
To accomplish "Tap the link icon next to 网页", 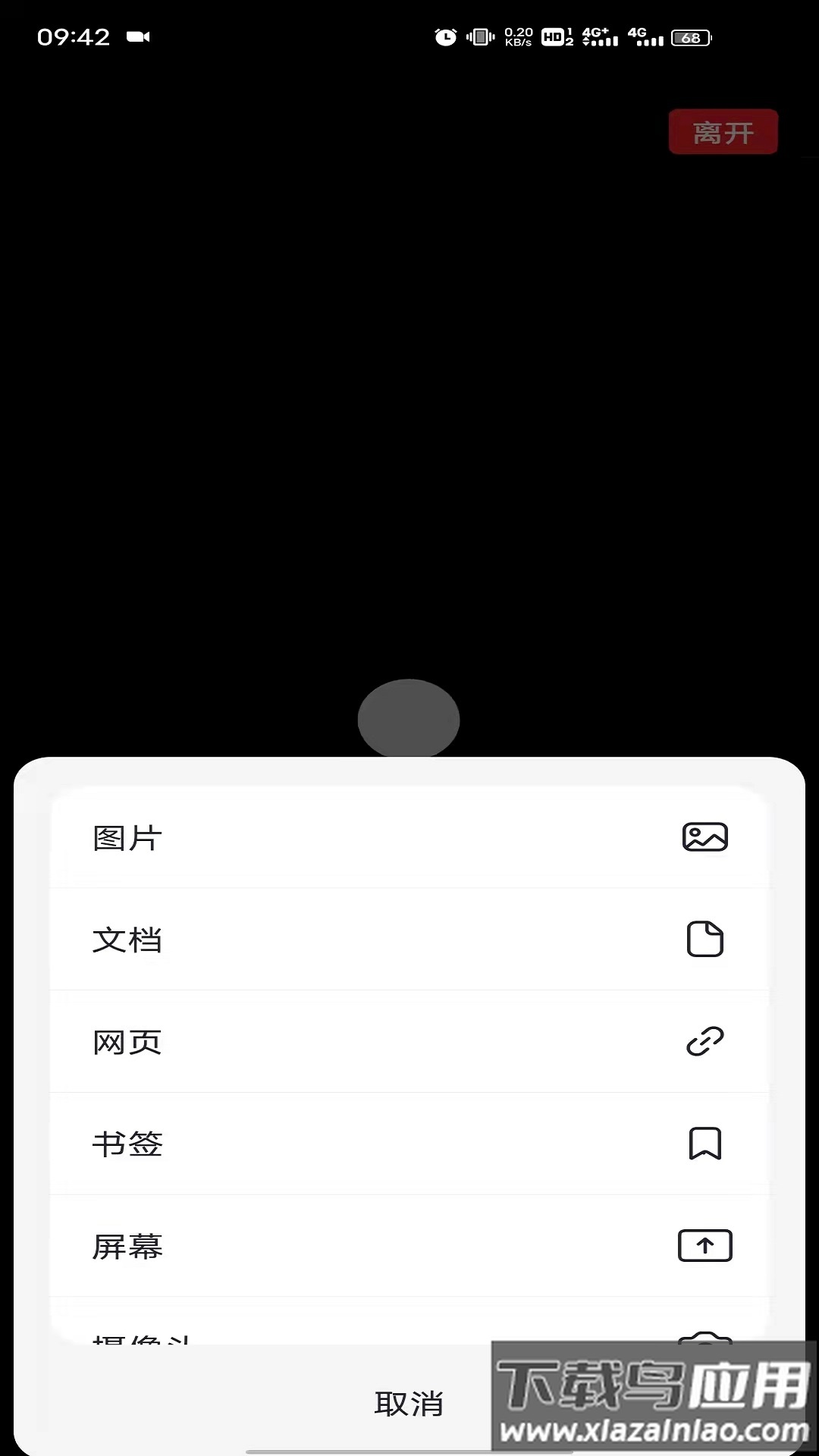I will (x=705, y=1041).
